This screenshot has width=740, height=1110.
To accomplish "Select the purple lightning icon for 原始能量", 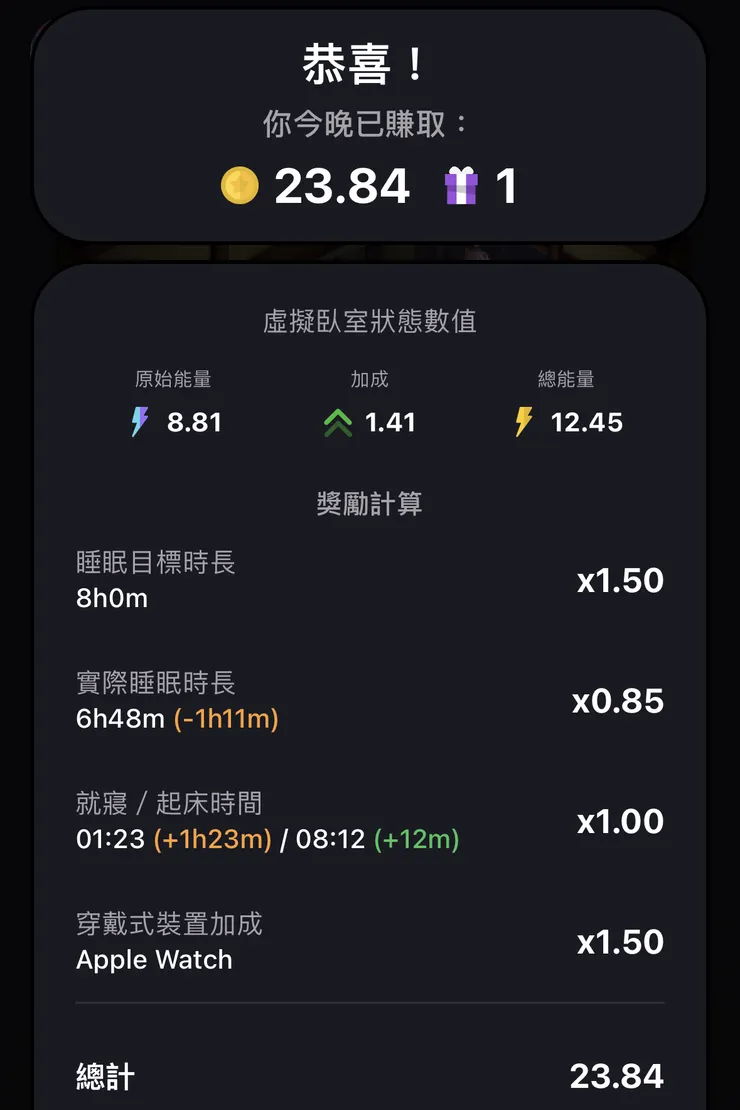I will pos(139,422).
